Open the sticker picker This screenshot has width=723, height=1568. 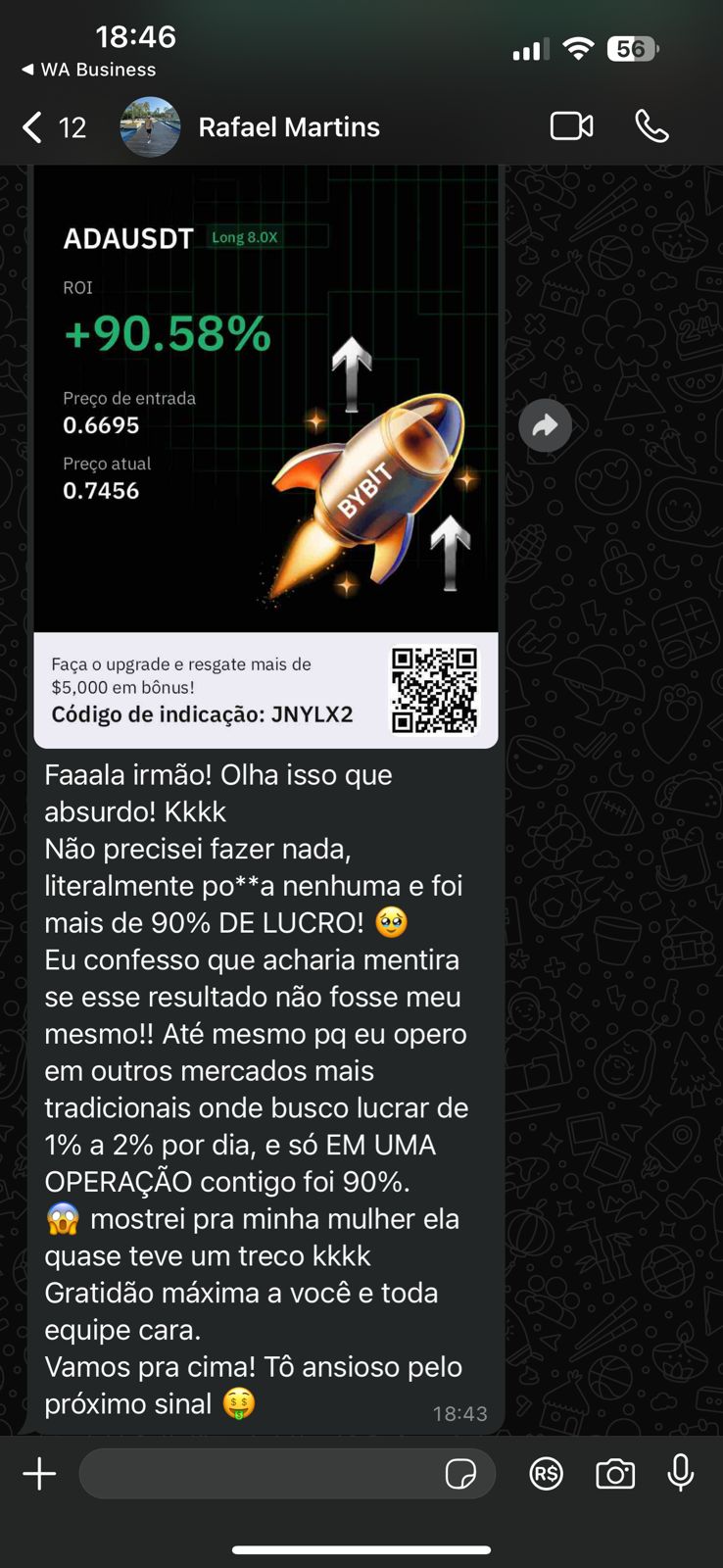click(460, 1474)
